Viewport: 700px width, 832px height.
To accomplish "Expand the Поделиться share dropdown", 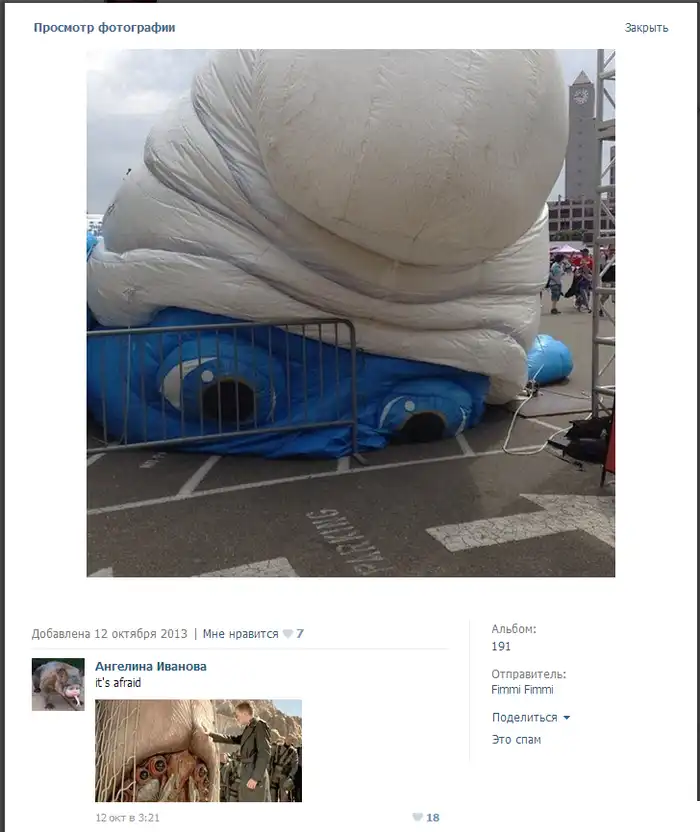I will tap(530, 718).
